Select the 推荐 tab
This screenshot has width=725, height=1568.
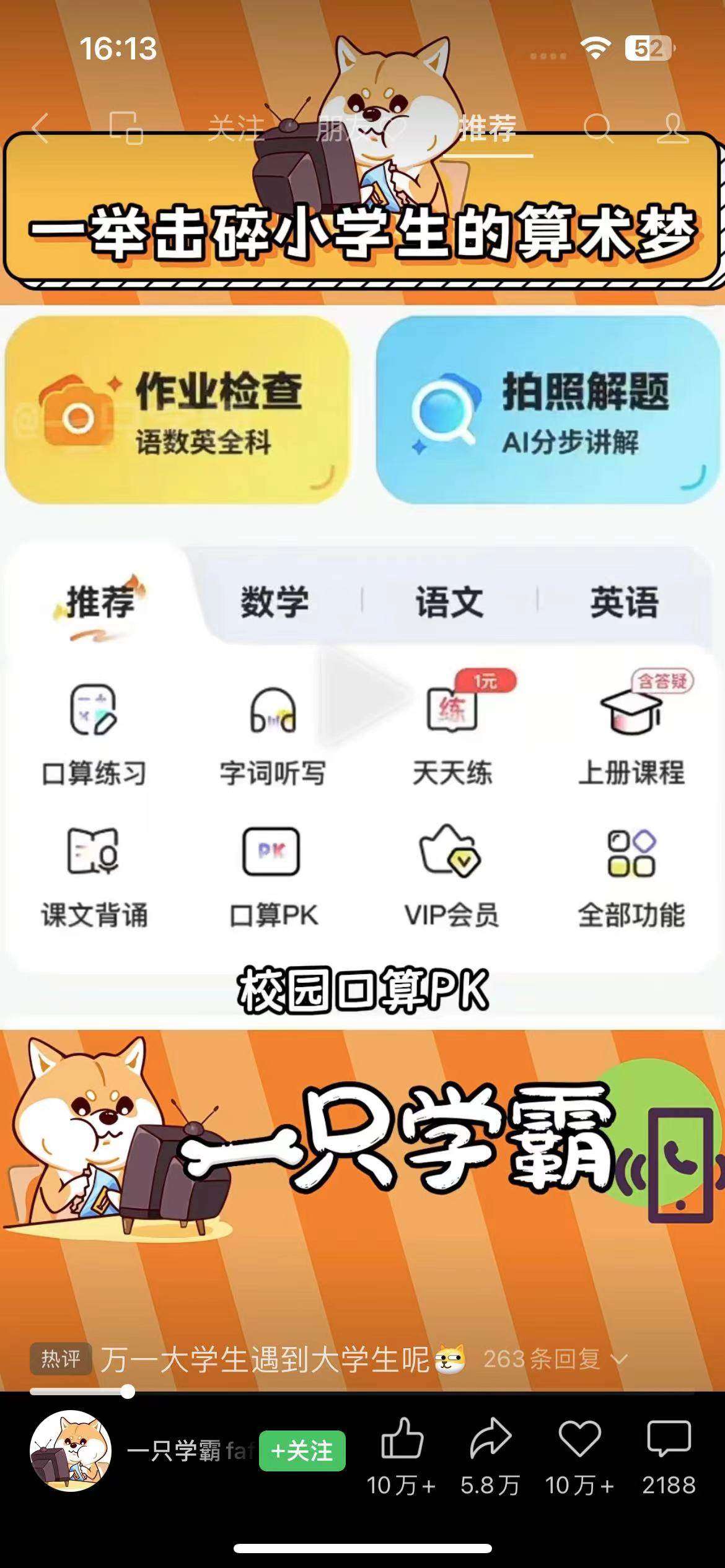[488, 129]
